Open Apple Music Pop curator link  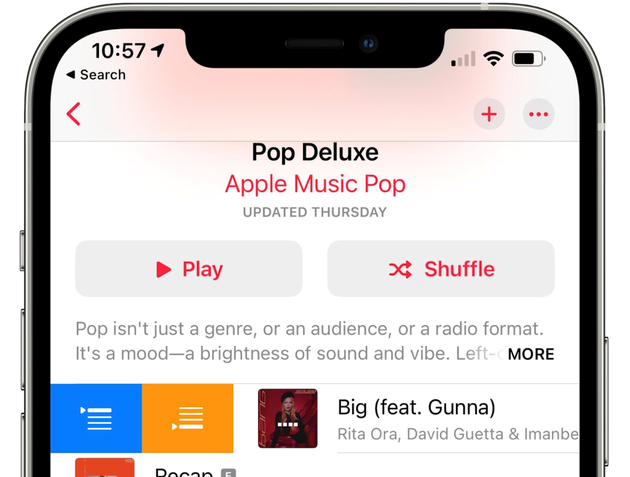pyautogui.click(x=315, y=185)
